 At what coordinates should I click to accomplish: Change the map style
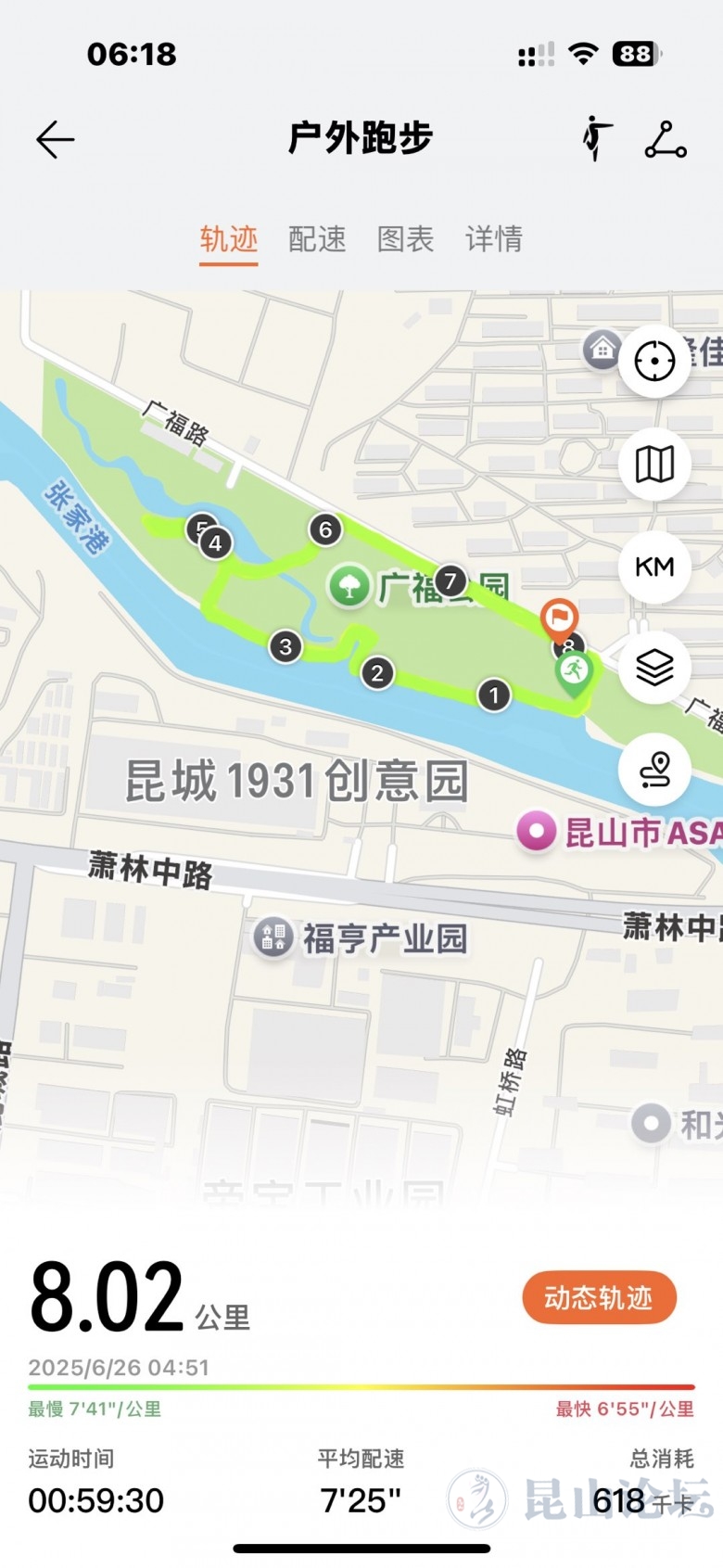[x=654, y=464]
